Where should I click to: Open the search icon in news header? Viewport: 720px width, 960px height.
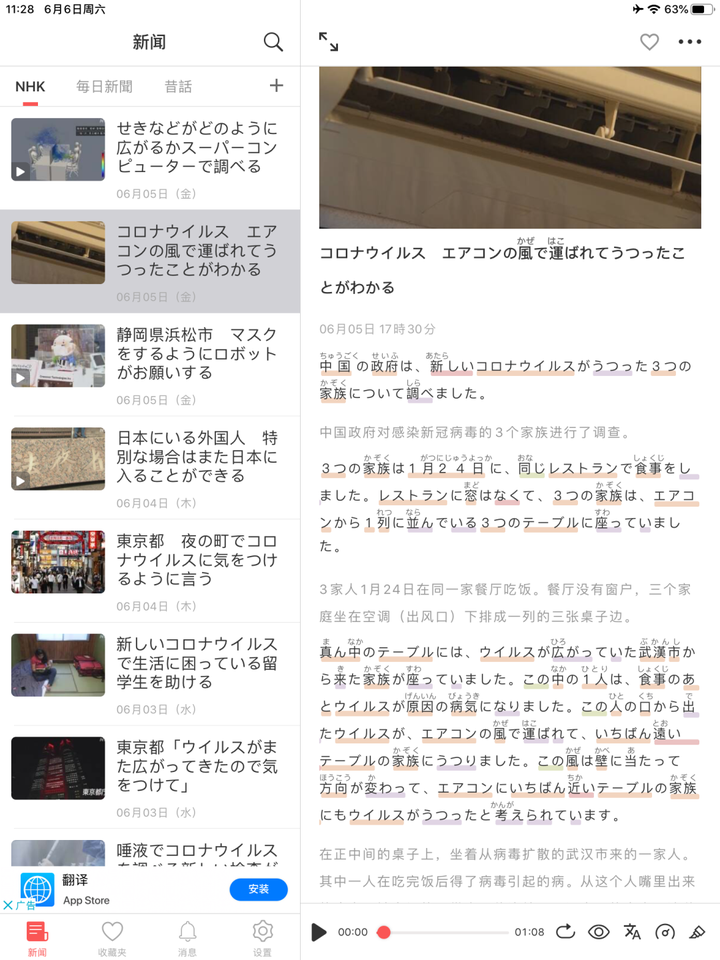[273, 42]
